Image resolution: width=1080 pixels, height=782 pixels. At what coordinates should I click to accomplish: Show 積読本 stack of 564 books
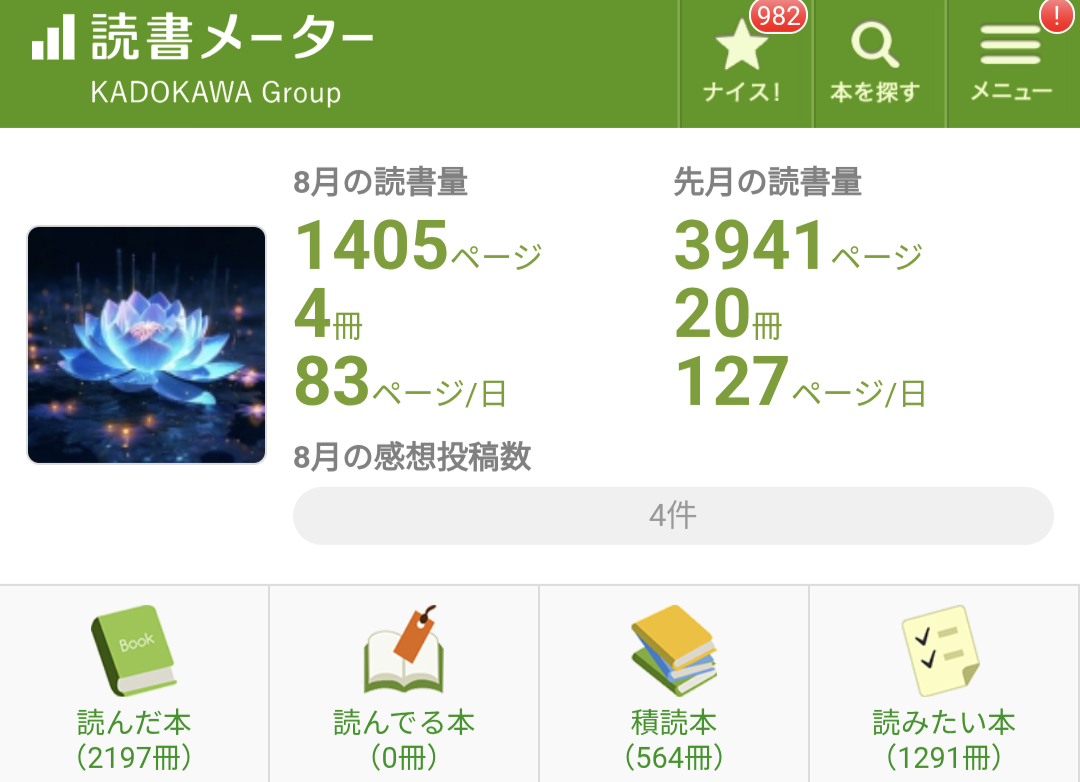[x=674, y=685]
